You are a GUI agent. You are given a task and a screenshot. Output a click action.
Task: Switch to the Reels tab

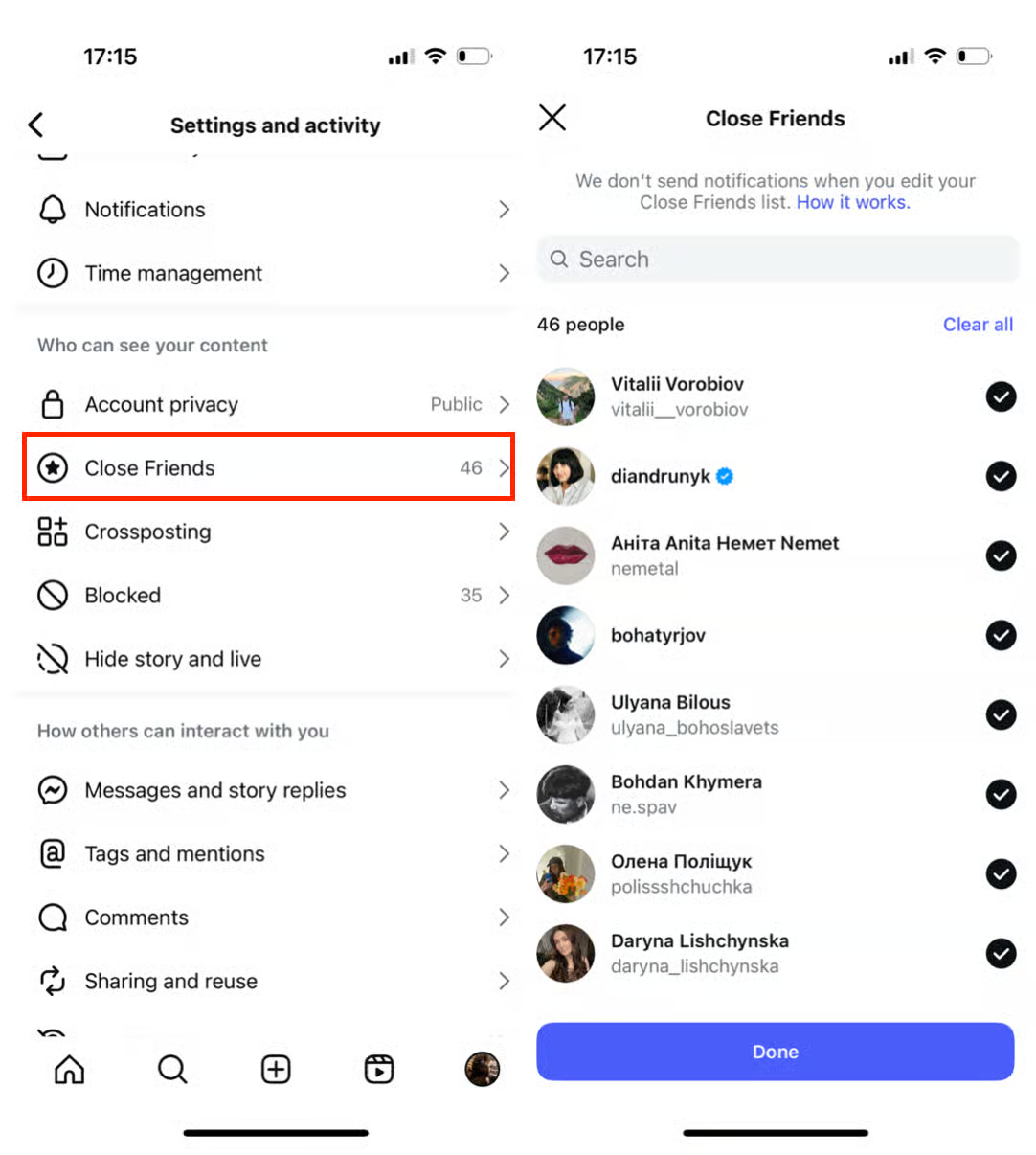(379, 1069)
